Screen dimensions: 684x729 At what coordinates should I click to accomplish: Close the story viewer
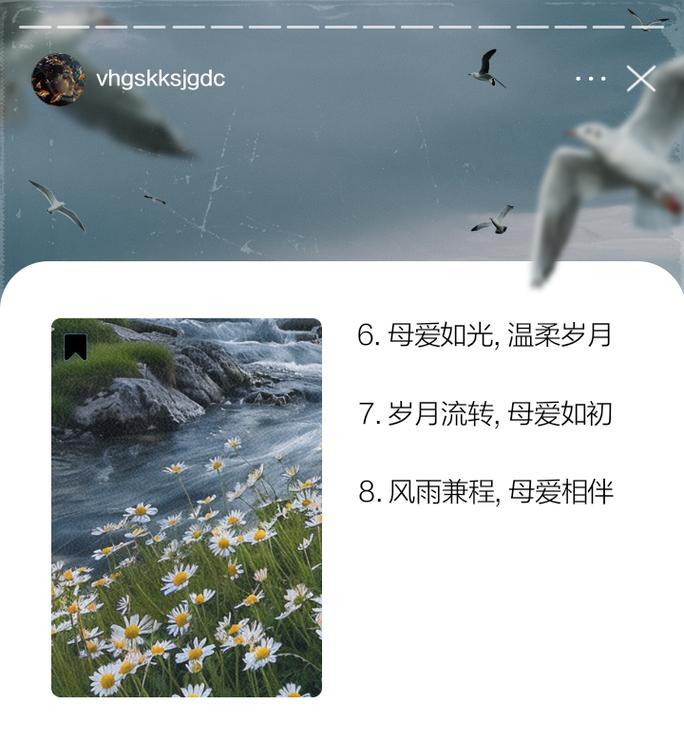pyautogui.click(x=641, y=78)
